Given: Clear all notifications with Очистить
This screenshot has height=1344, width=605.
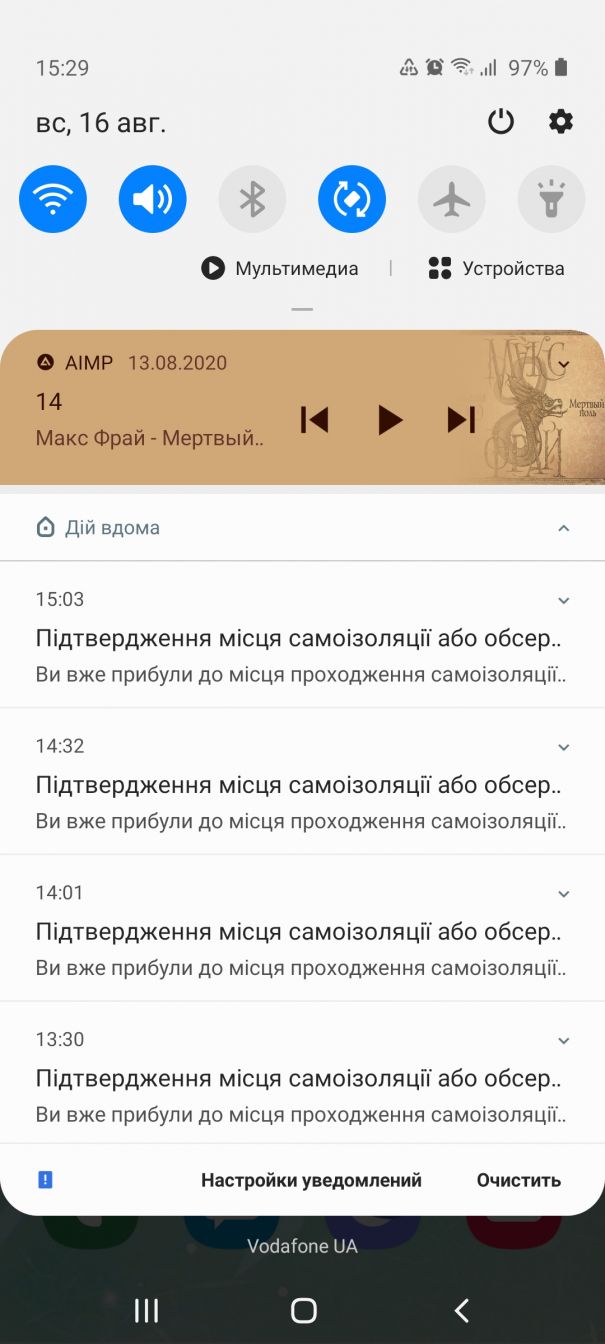Looking at the screenshot, I should [518, 1180].
